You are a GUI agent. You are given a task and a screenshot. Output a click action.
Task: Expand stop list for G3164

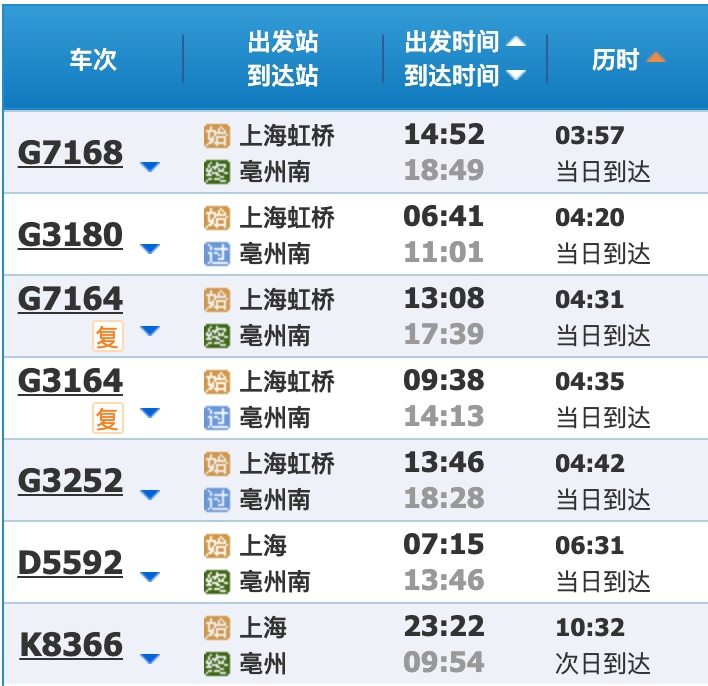tap(150, 412)
